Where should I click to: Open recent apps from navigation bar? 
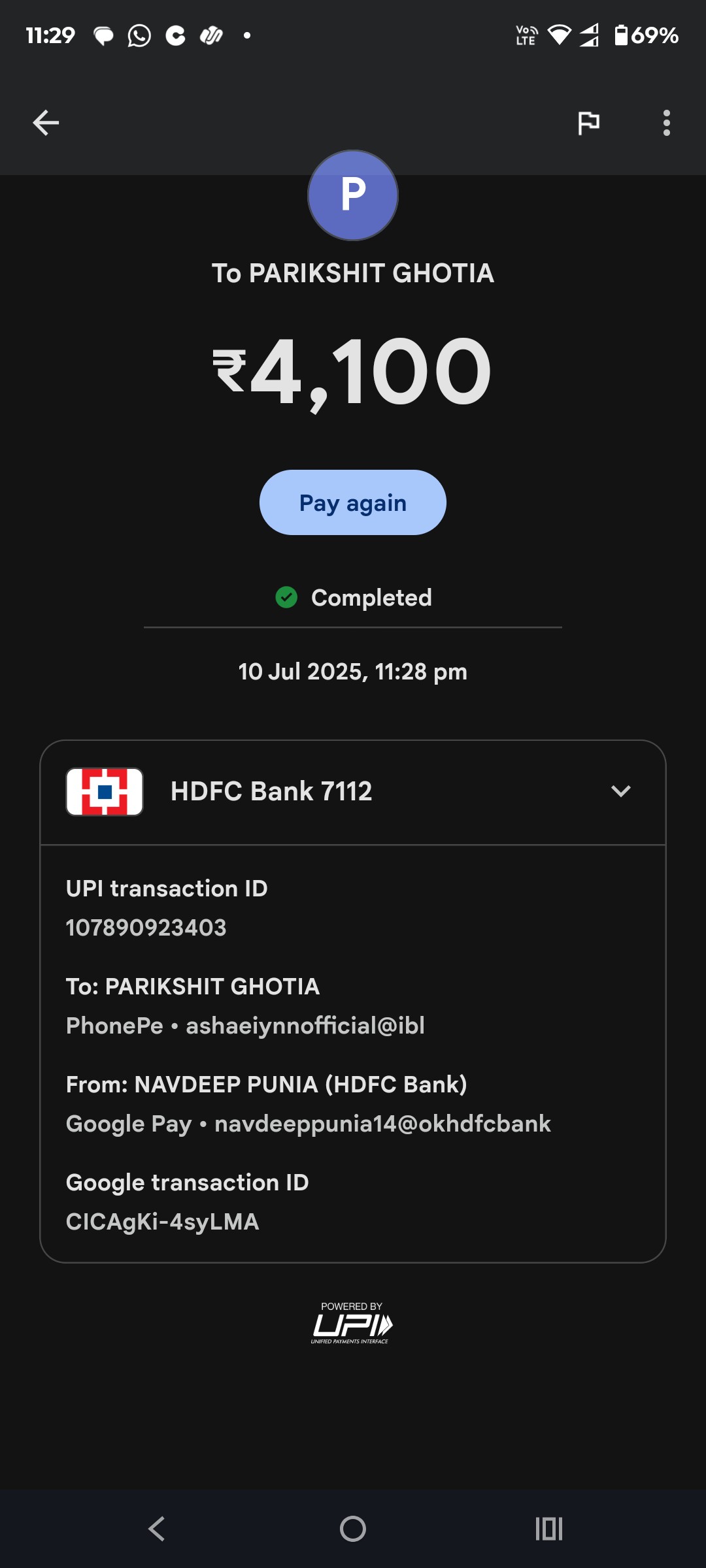[x=549, y=1529]
